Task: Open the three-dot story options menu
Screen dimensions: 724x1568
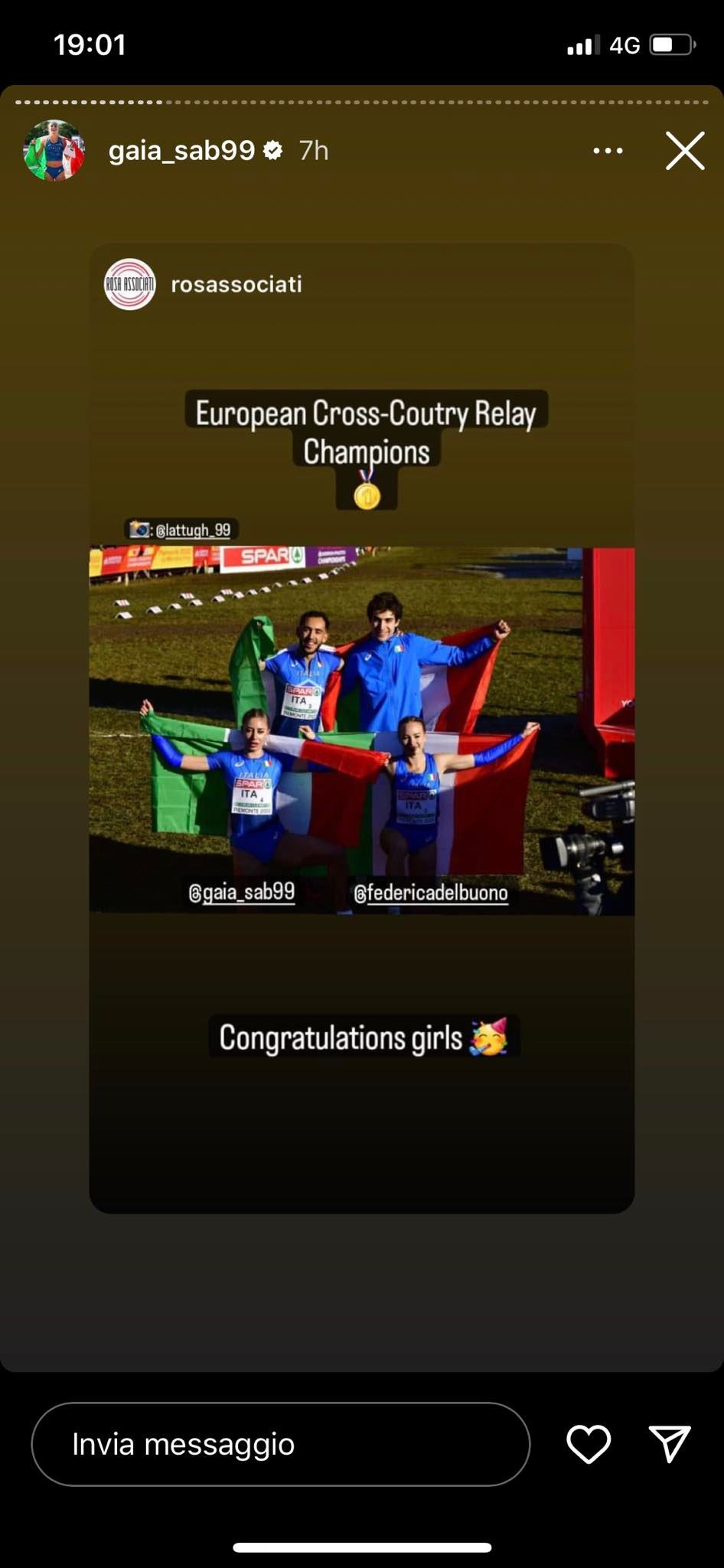Action: [x=608, y=151]
